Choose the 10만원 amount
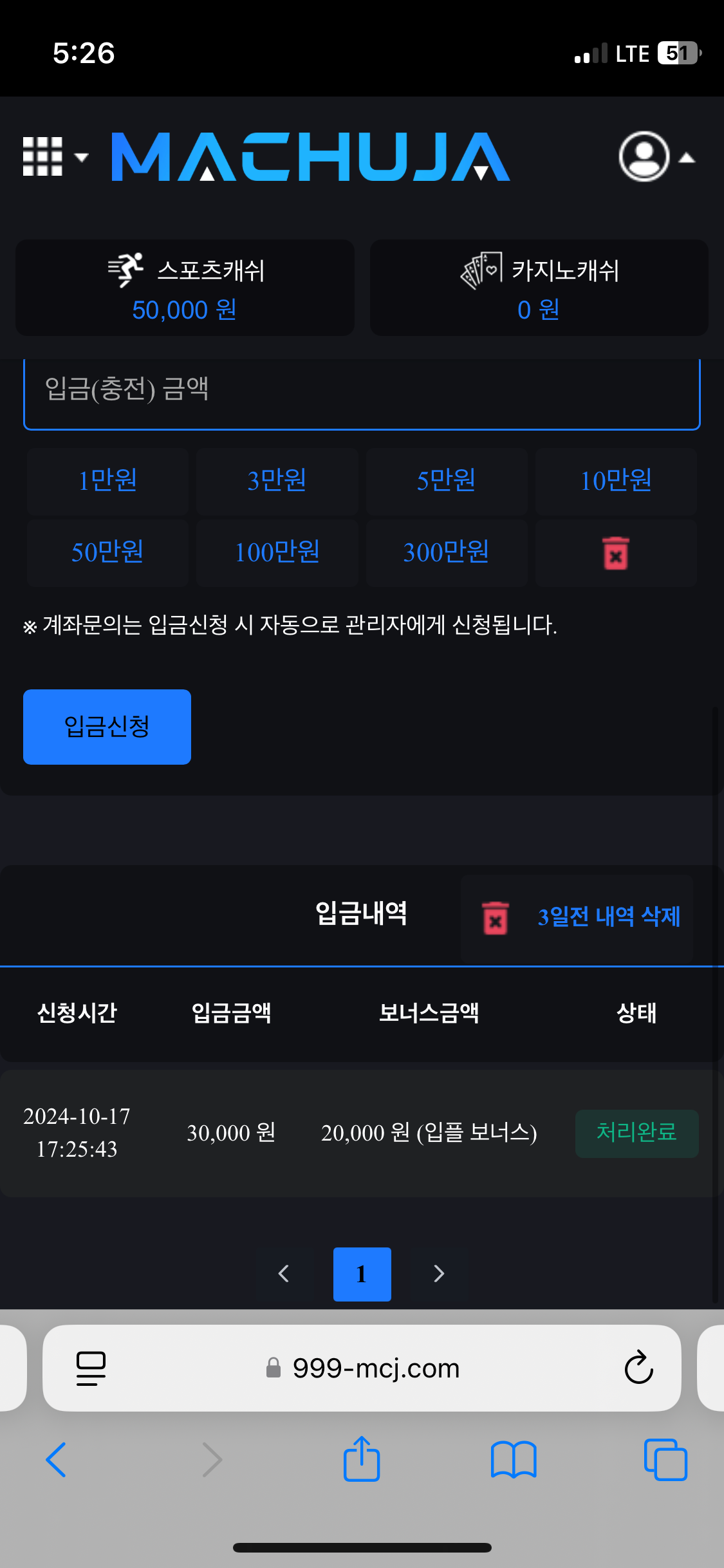 tap(616, 481)
